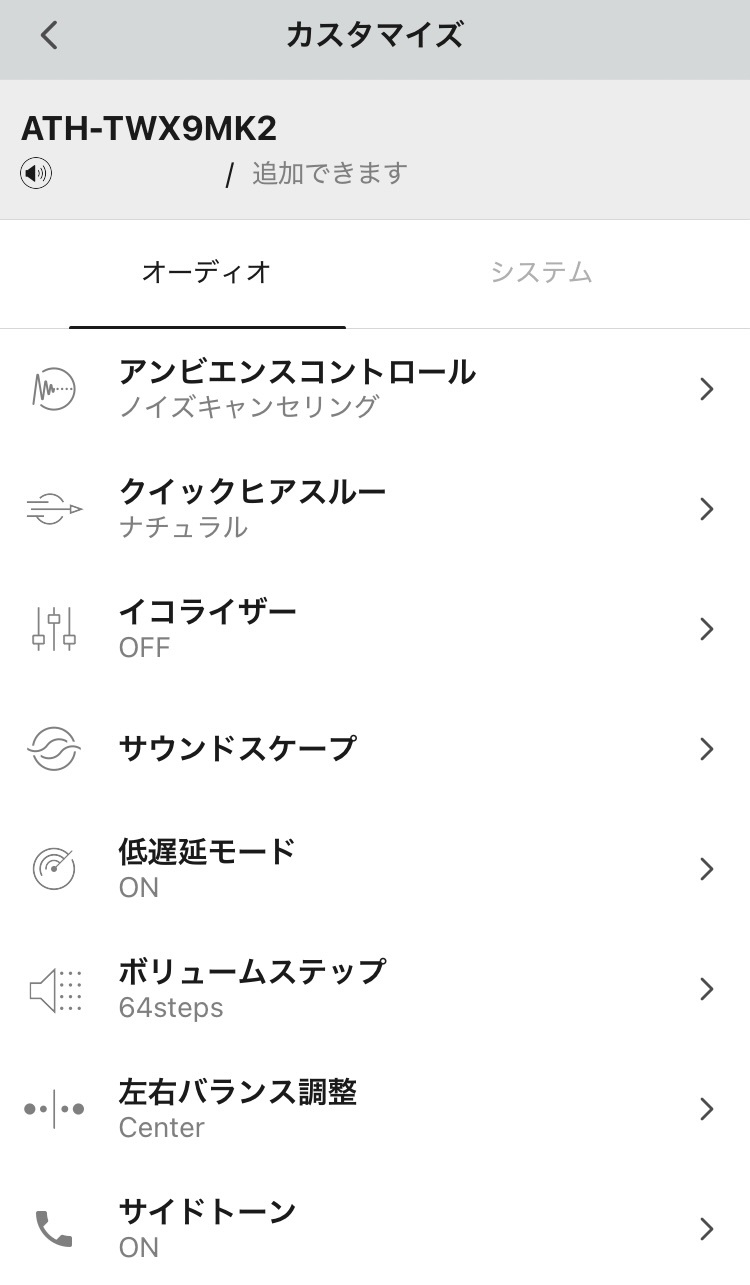Viewport: 750px width, 1285px height.
Task: Go back using the top-left arrow
Action: coord(49,36)
